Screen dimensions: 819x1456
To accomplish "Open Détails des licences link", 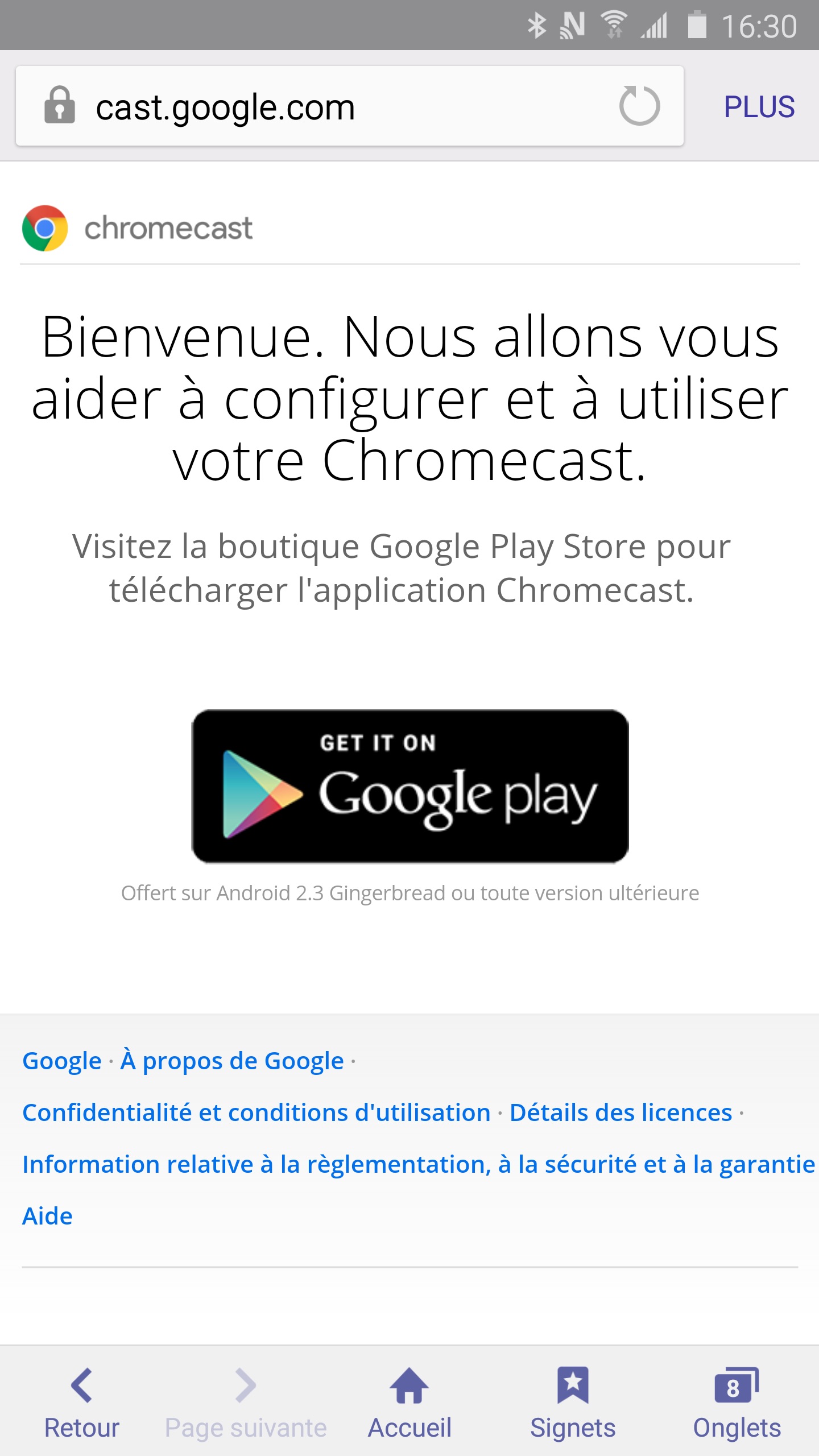I will coord(620,1112).
